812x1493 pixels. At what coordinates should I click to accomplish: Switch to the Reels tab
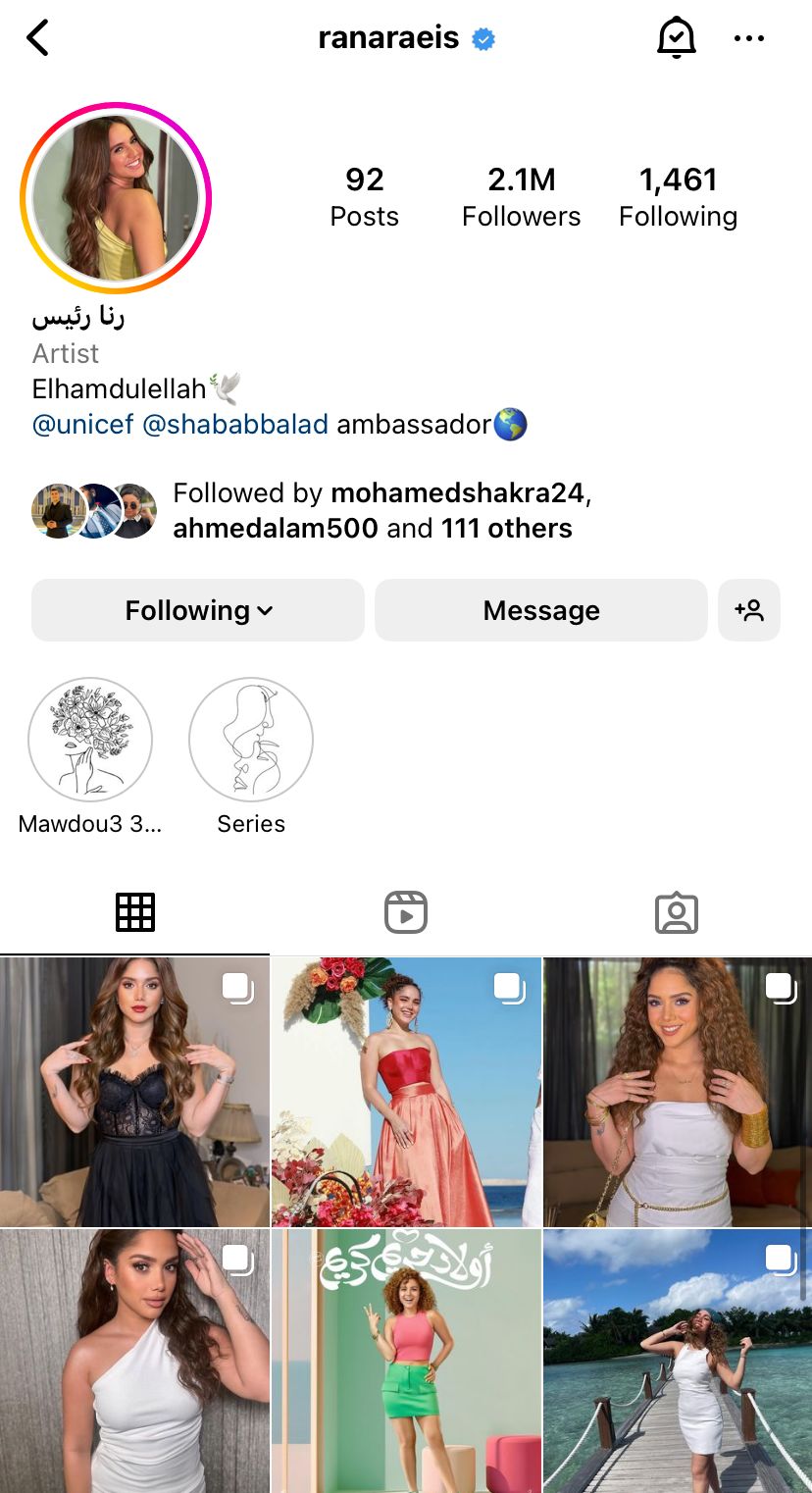click(x=405, y=912)
